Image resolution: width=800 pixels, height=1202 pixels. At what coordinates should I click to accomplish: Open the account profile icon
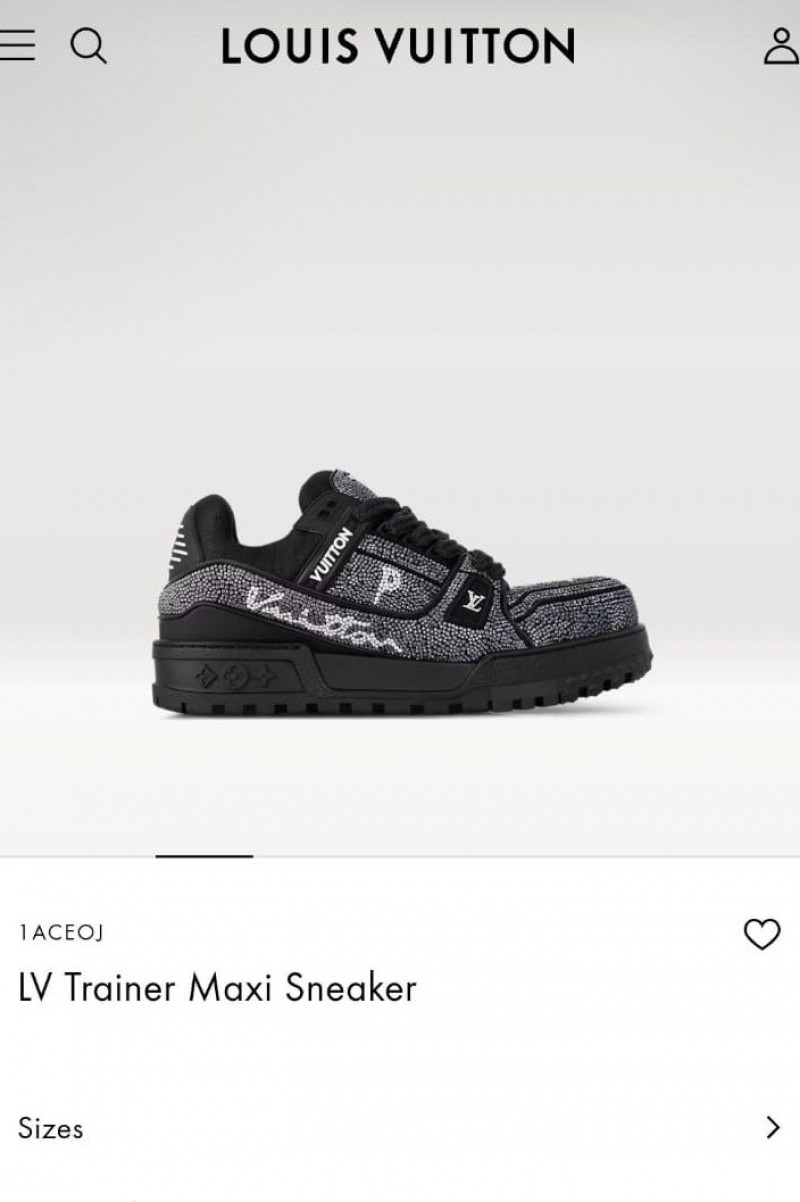click(781, 46)
